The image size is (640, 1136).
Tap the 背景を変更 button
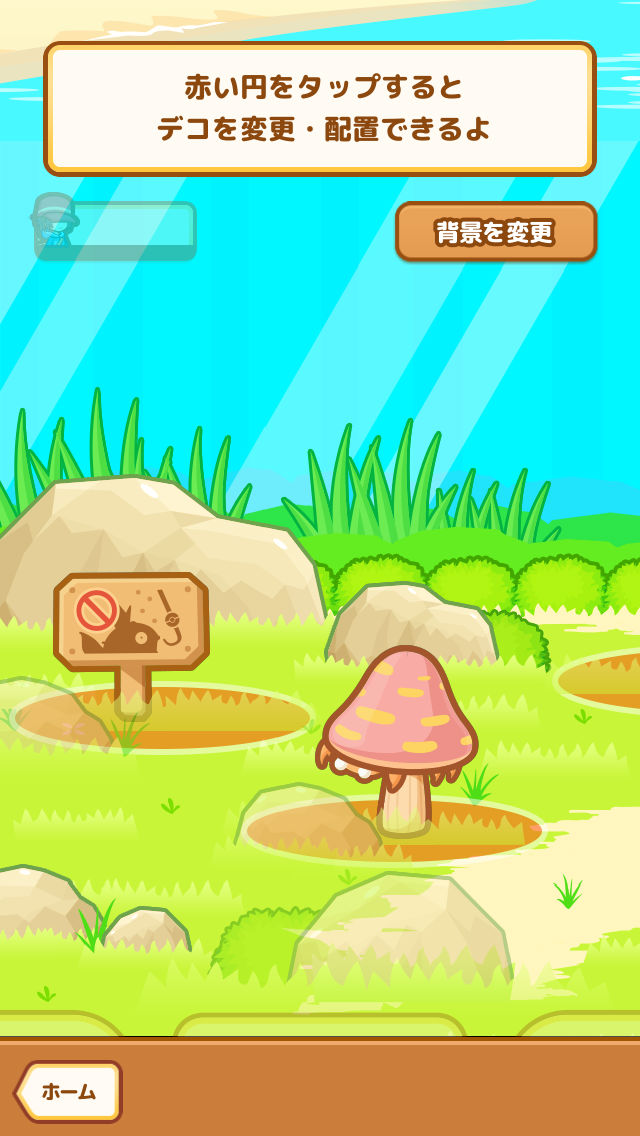point(496,232)
